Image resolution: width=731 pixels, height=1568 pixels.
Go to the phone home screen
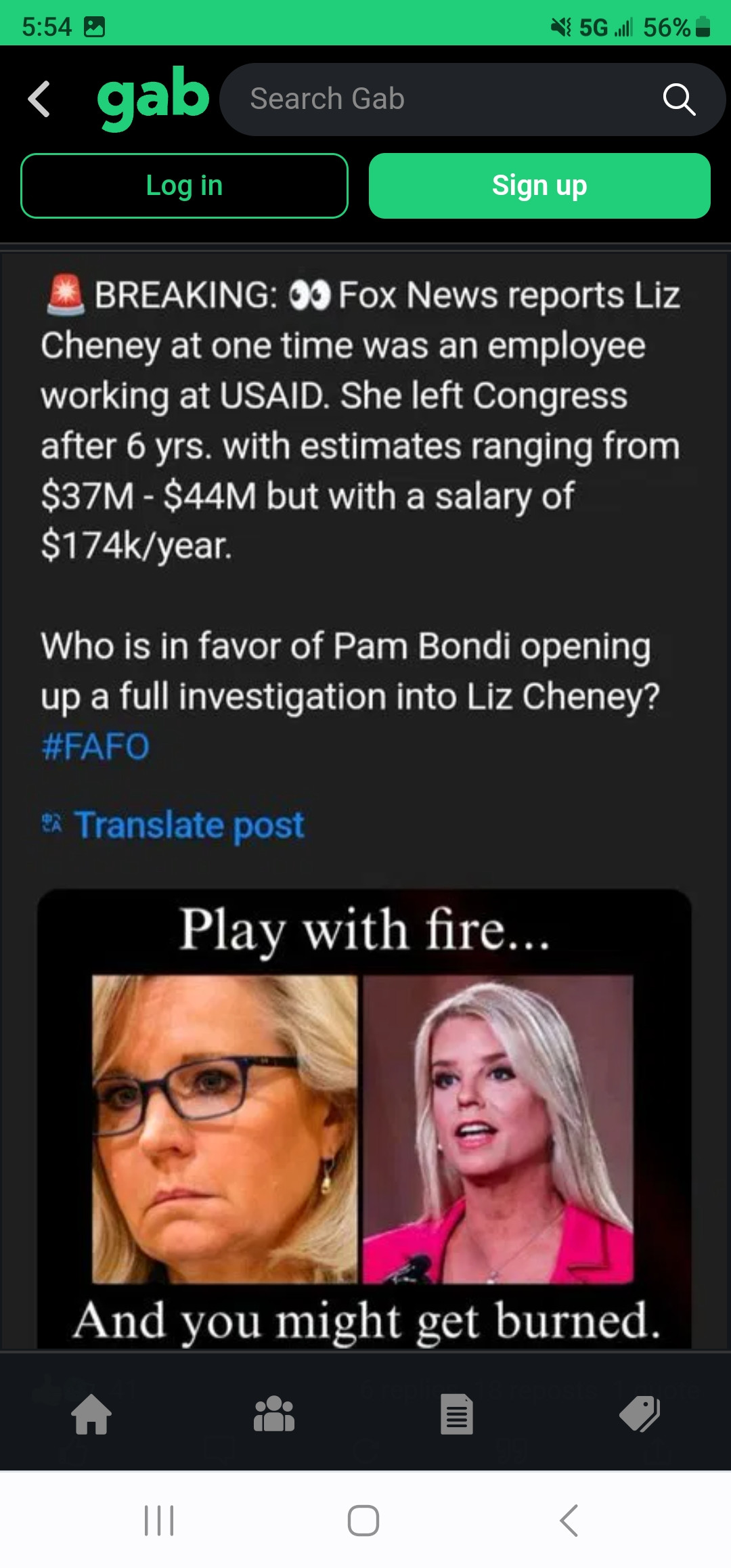[363, 1521]
